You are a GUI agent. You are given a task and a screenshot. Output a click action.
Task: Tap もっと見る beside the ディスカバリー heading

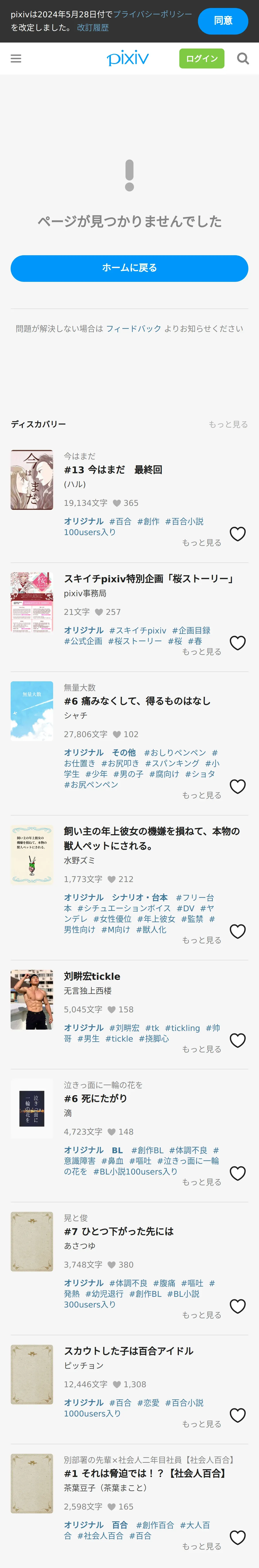[x=228, y=424]
